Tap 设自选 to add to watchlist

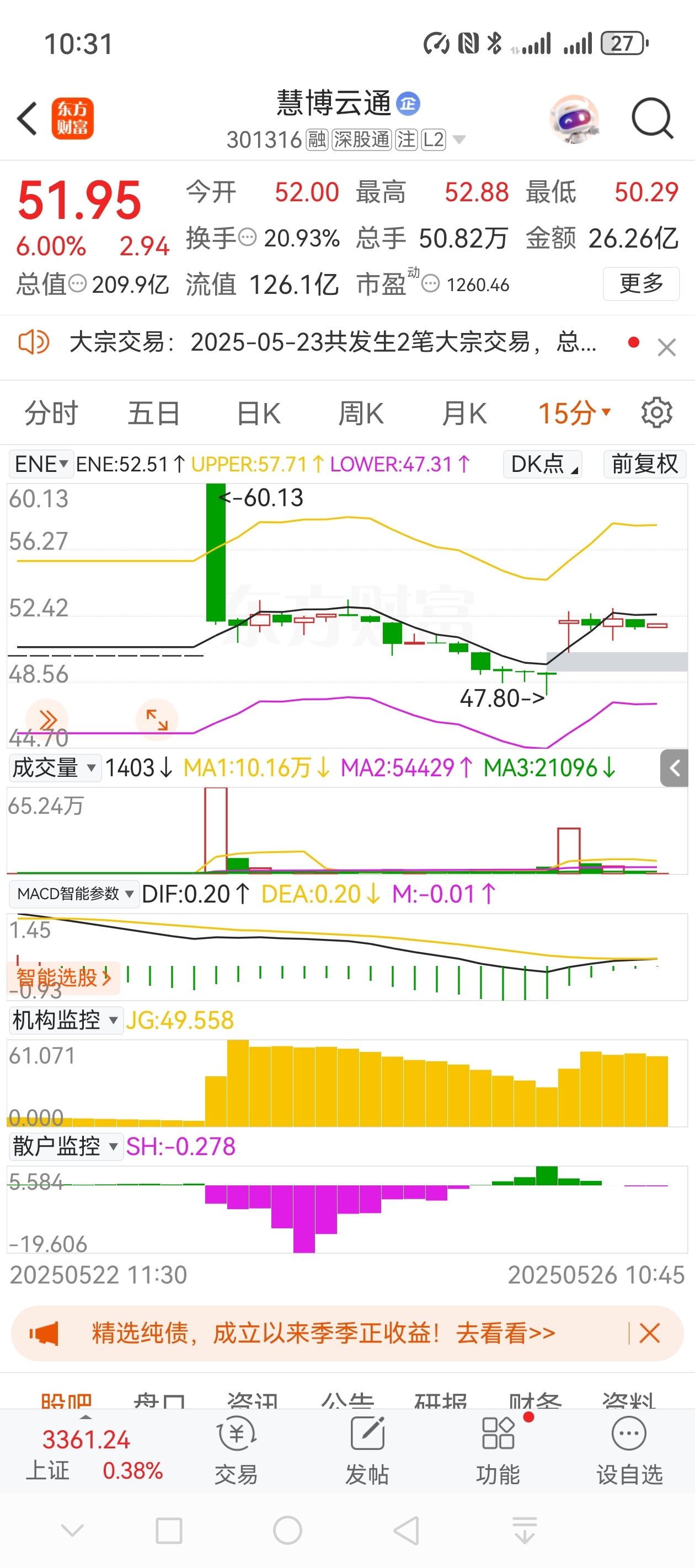coord(629,1451)
